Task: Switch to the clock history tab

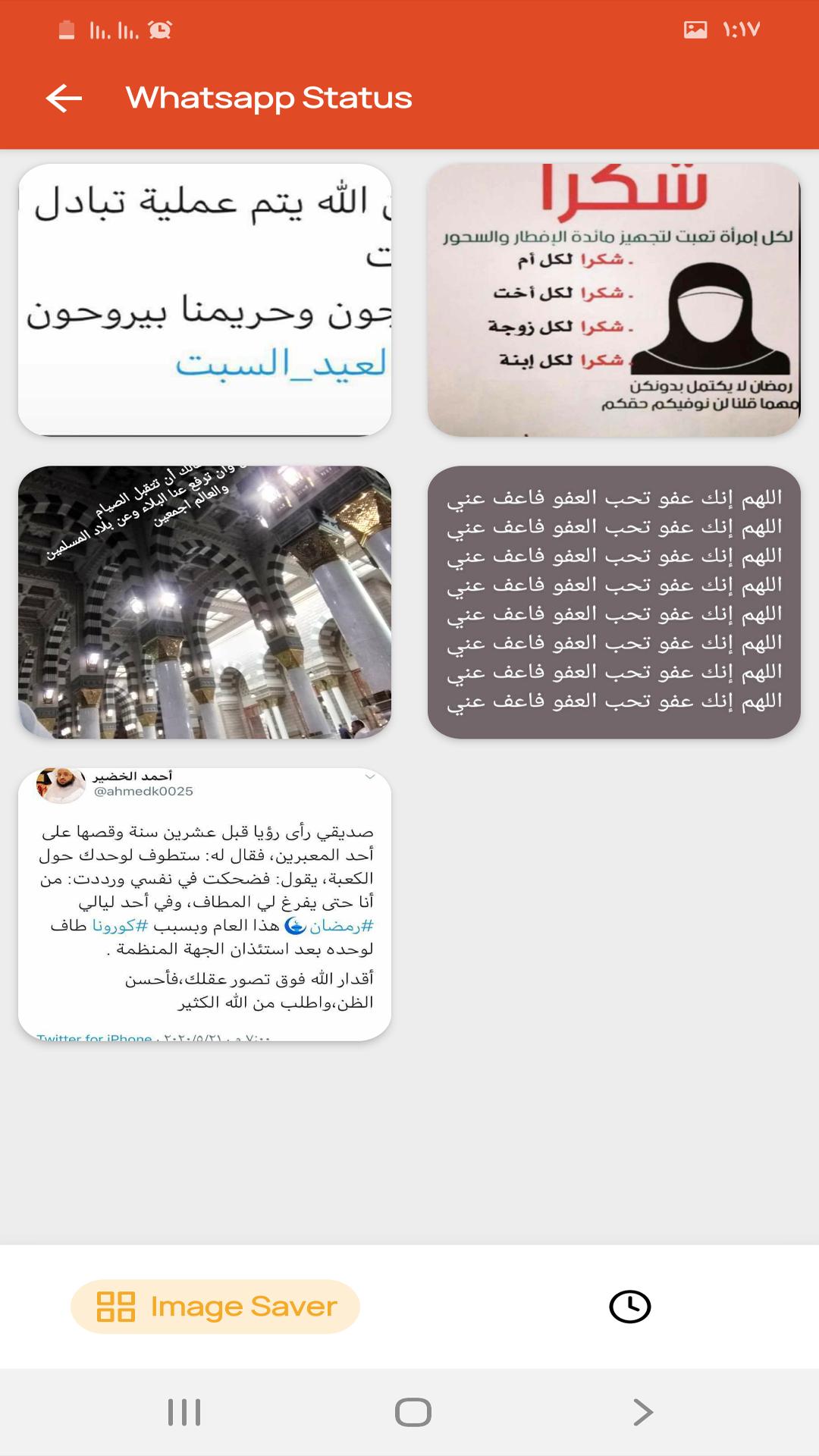Action: pyautogui.click(x=629, y=1307)
